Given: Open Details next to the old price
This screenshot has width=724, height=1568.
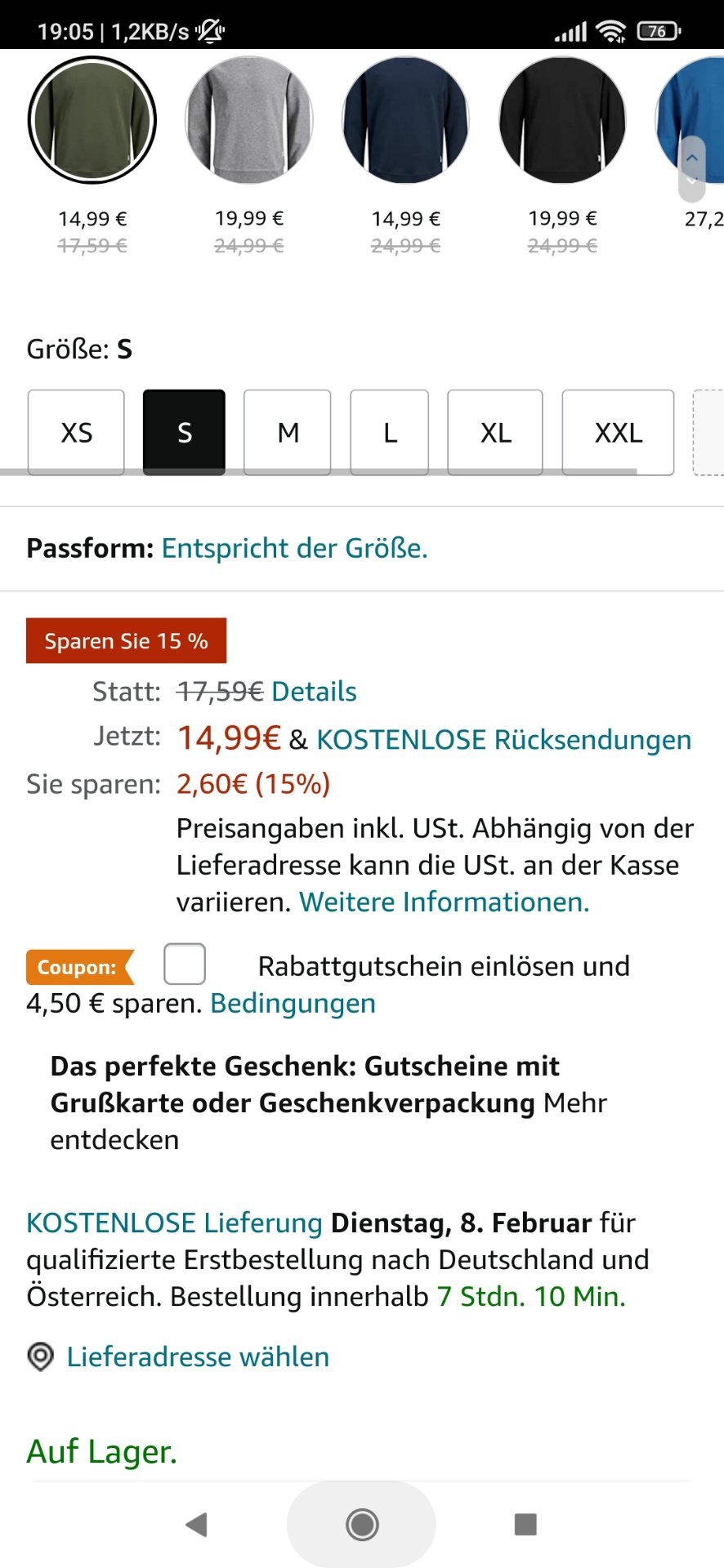Looking at the screenshot, I should coord(314,692).
